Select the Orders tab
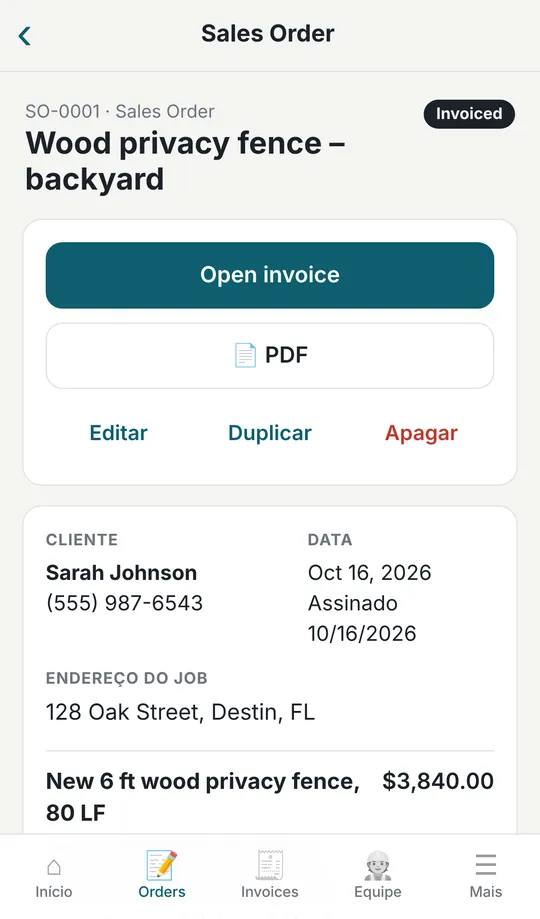The height and width of the screenshot is (919, 540). click(162, 876)
